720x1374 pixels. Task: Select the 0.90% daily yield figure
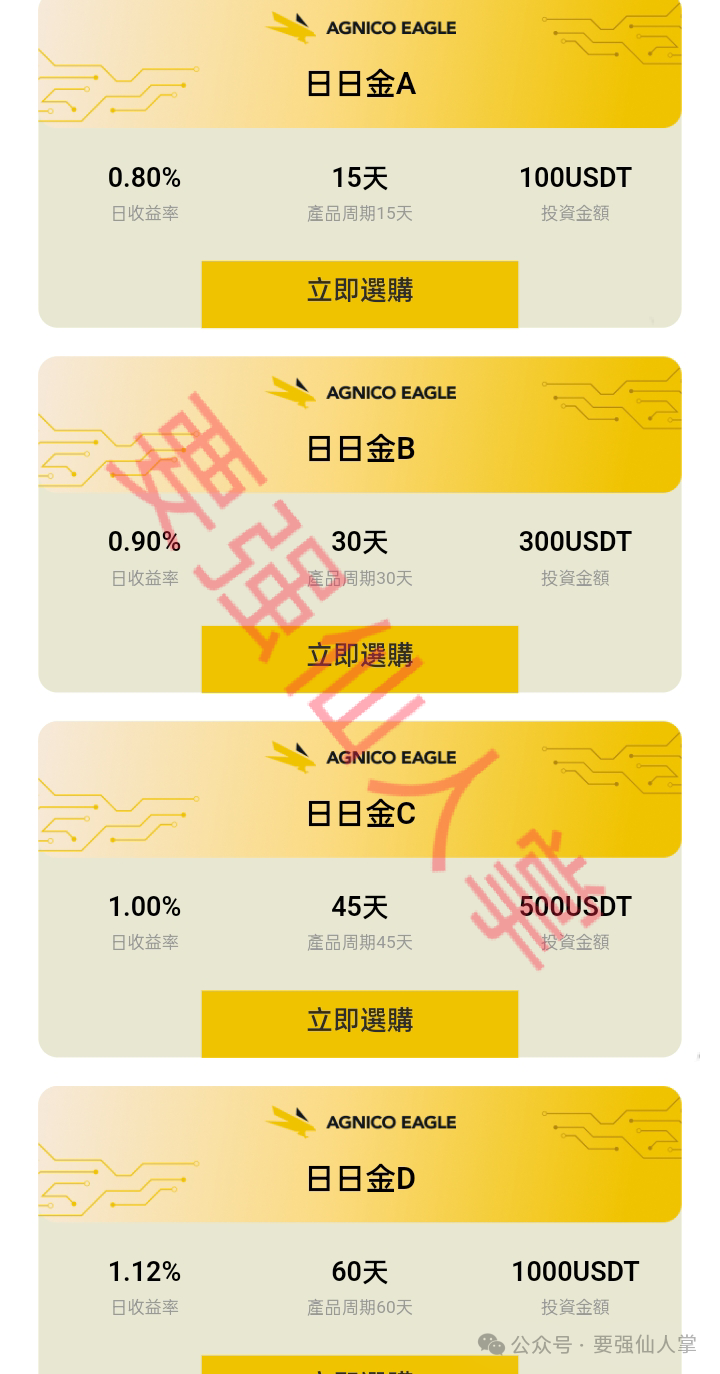144,541
